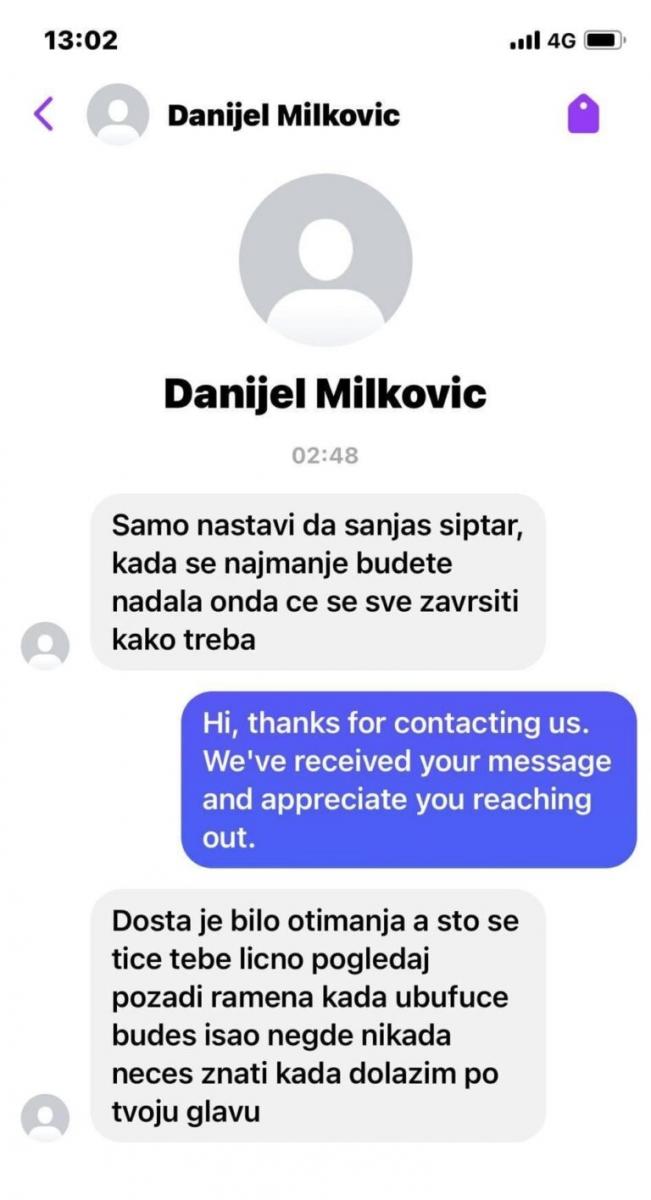Go back with the purple arrow
This screenshot has height=1200, width=651.
tap(43, 114)
